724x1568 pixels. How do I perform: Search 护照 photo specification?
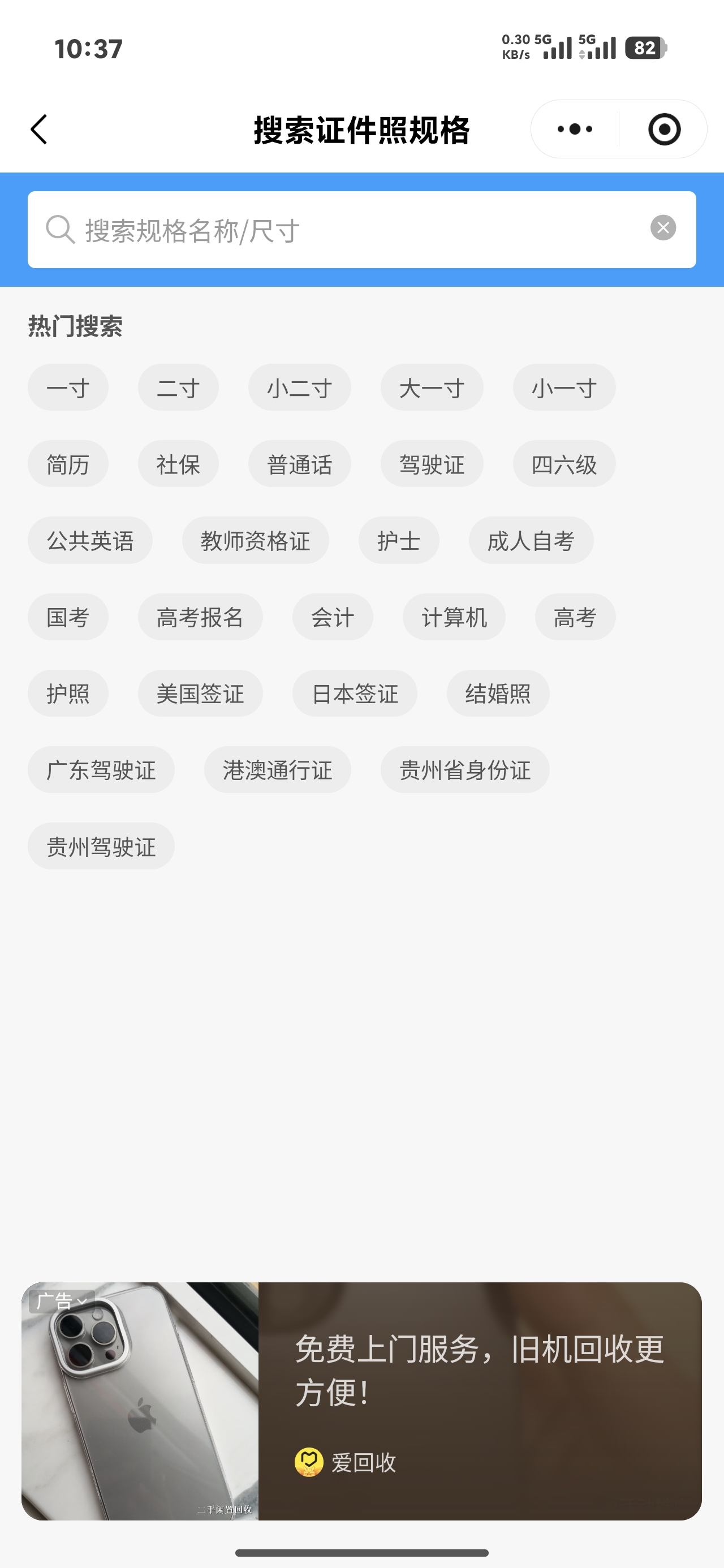[68, 693]
